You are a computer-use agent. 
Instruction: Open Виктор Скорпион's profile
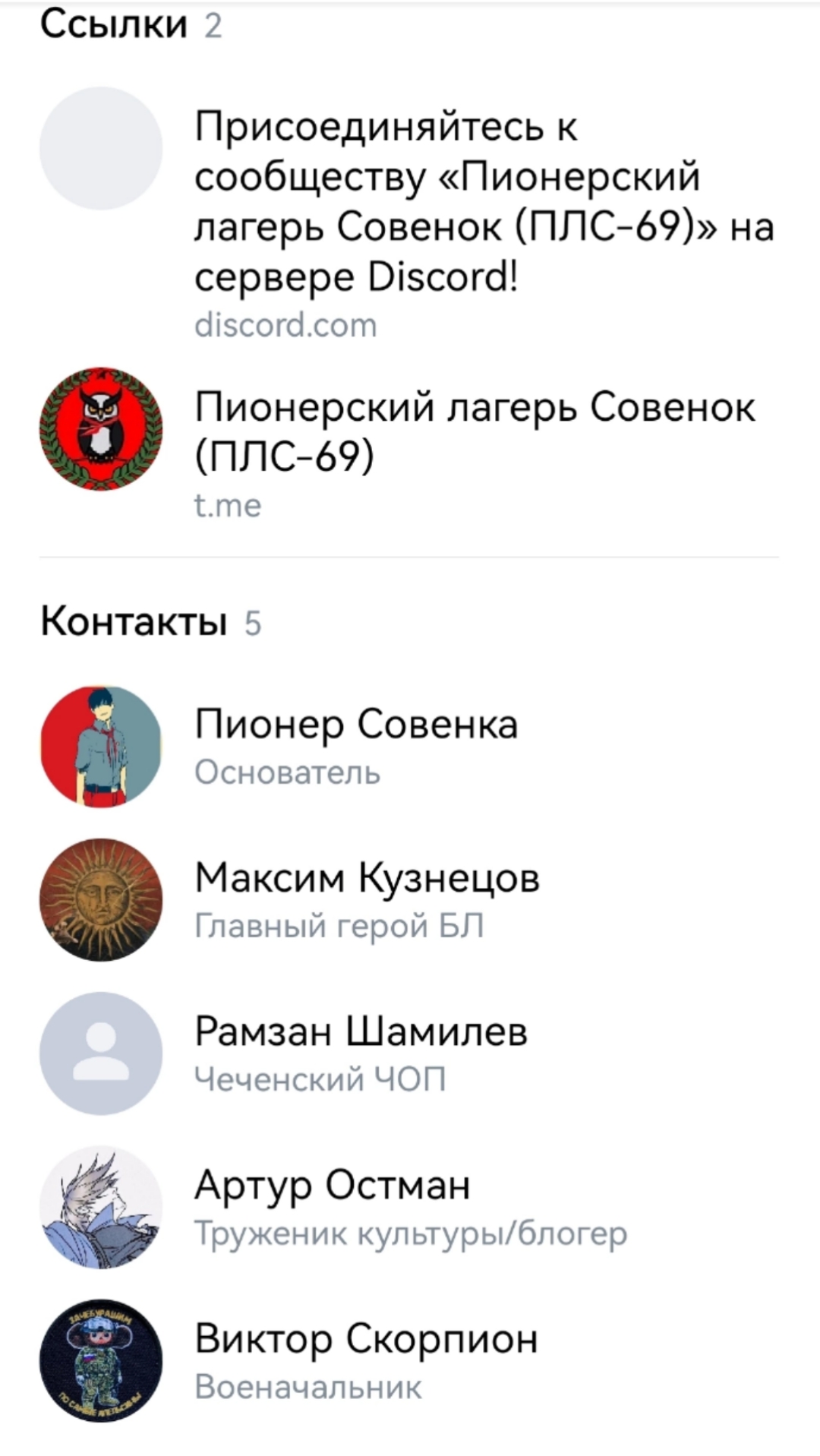pos(410,1360)
